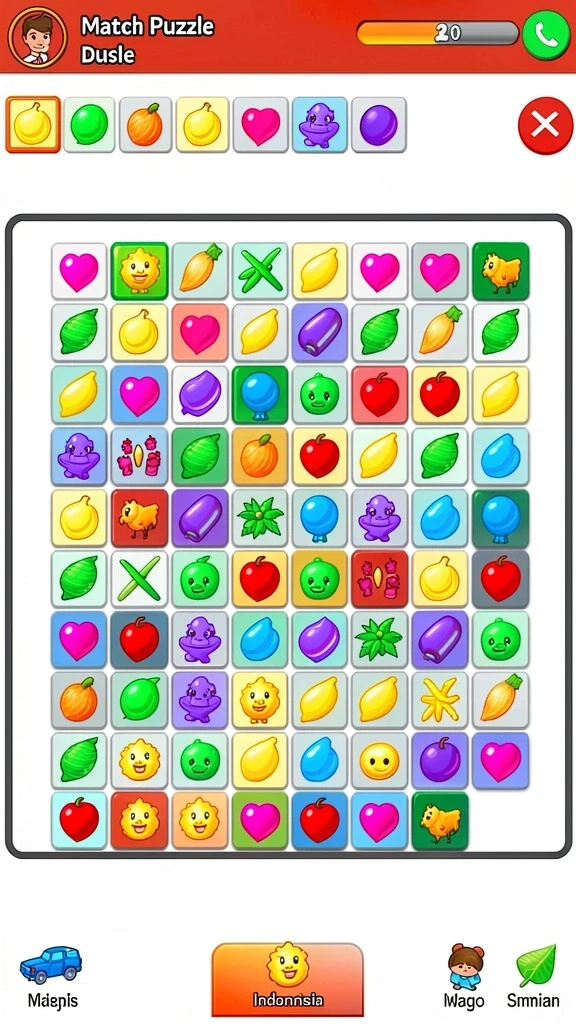Viewport: 576px width, 1024px height.
Task: Open the player avatar profile
Action: coord(37,36)
